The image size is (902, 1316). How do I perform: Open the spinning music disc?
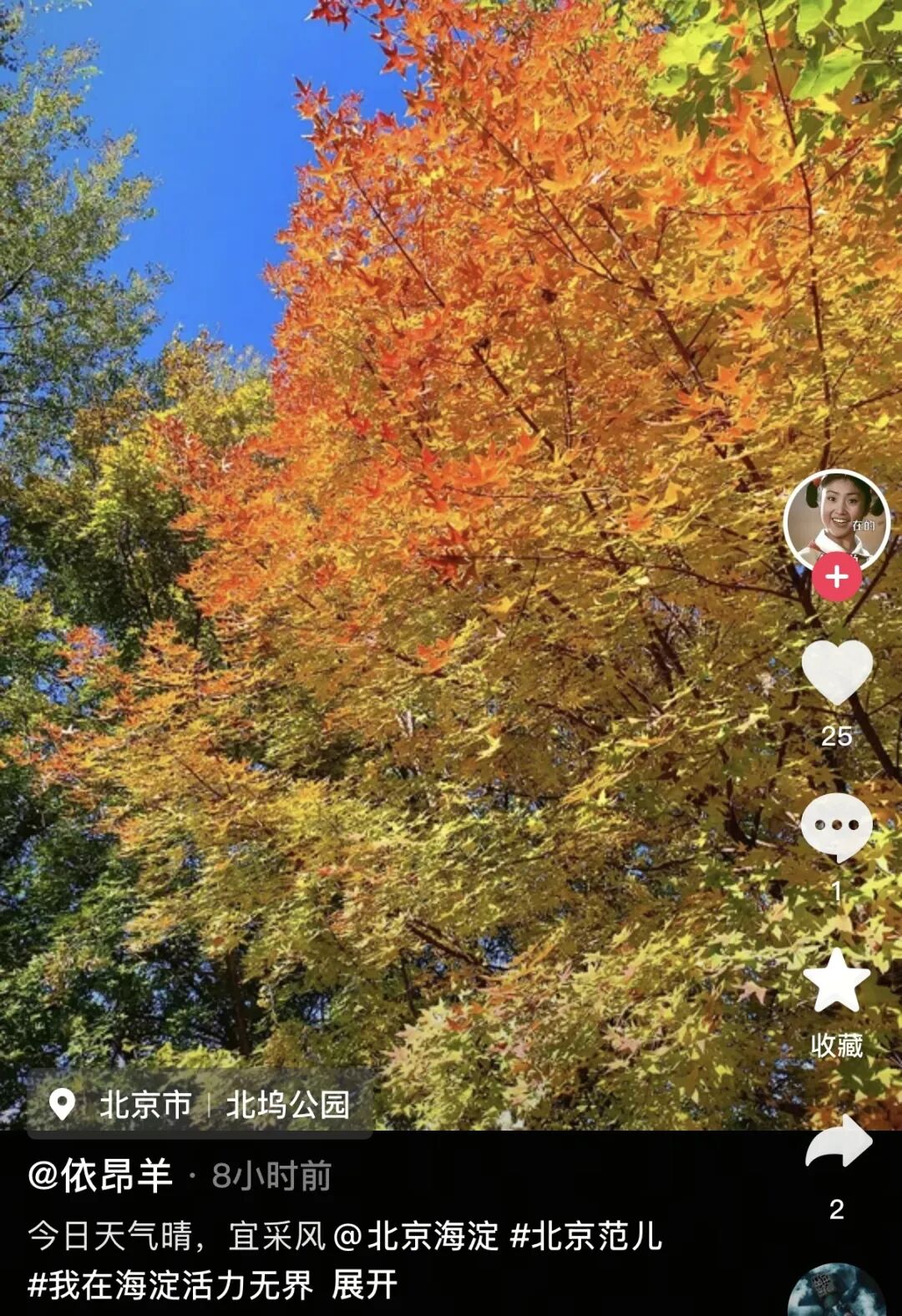coord(836,1294)
